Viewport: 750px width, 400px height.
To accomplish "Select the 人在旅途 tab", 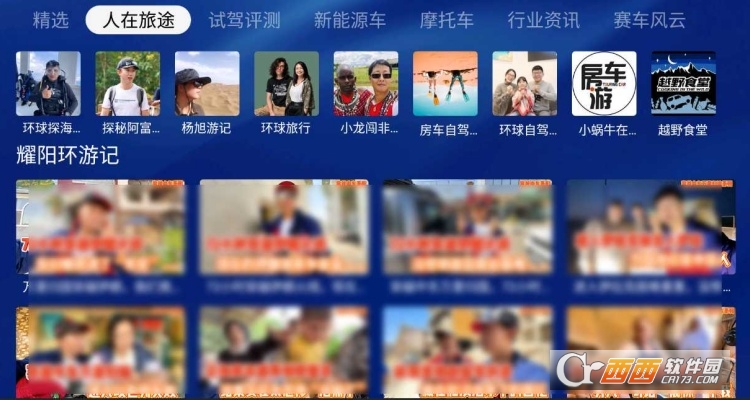I will pos(138,20).
